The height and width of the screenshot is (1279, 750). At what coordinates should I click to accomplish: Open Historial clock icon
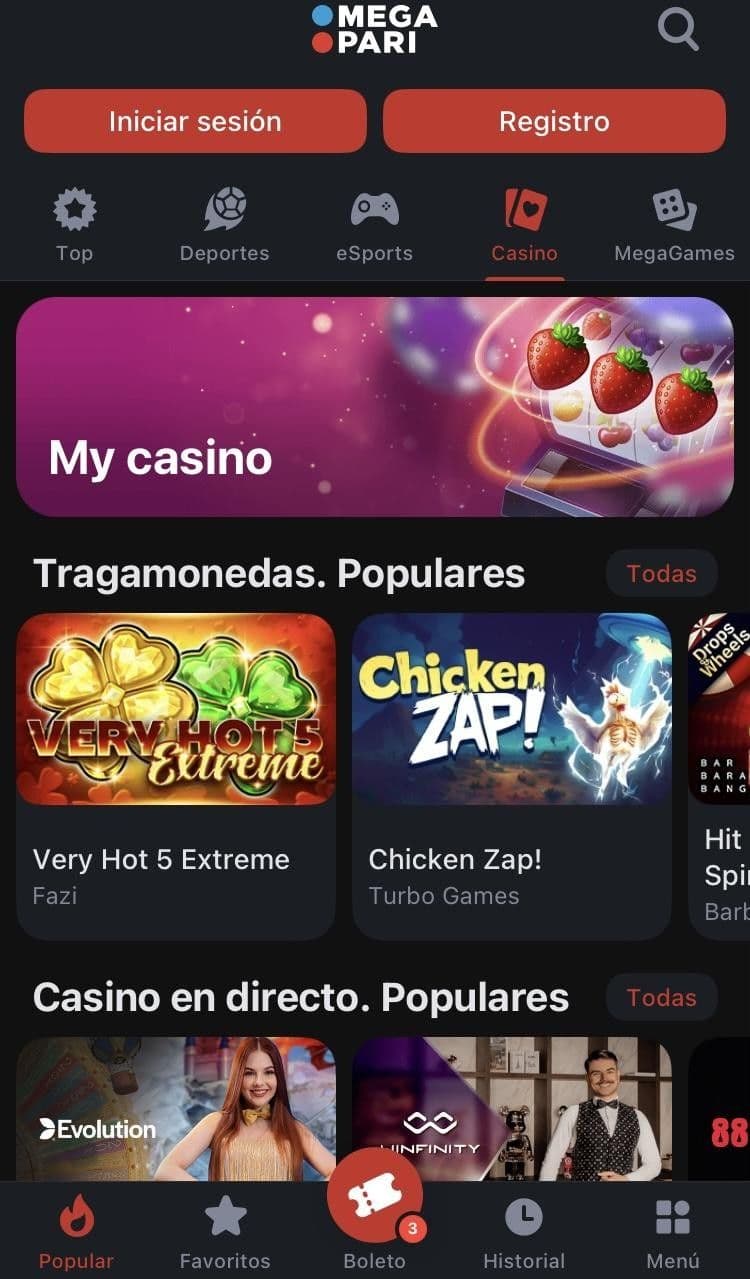pyautogui.click(x=524, y=1217)
